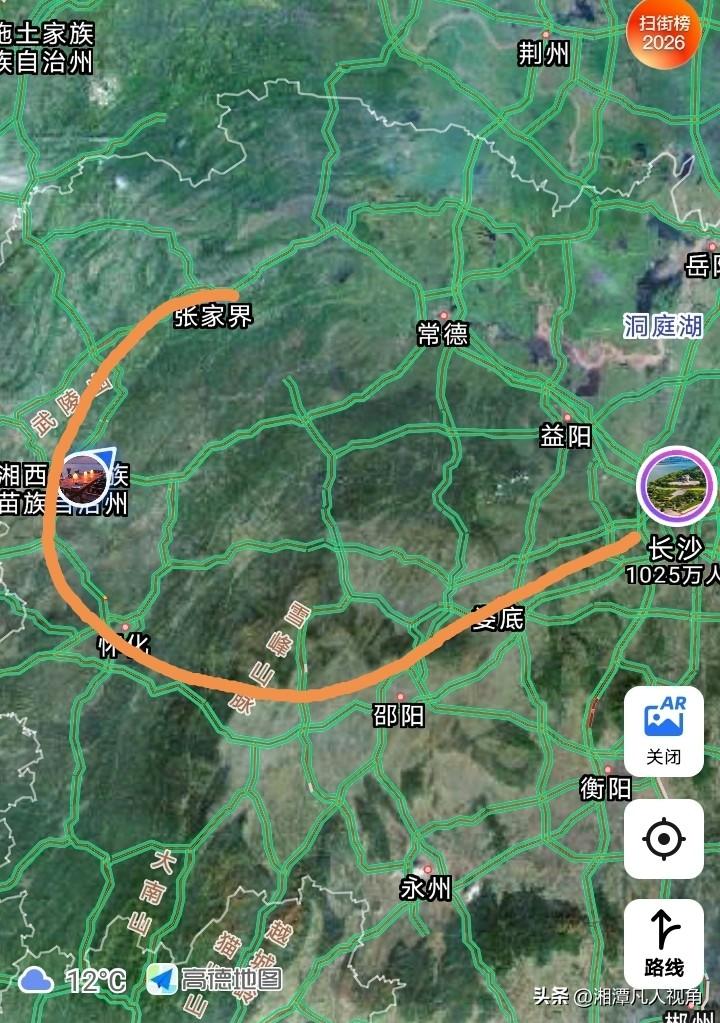Click the weather cloud icon

35,981
